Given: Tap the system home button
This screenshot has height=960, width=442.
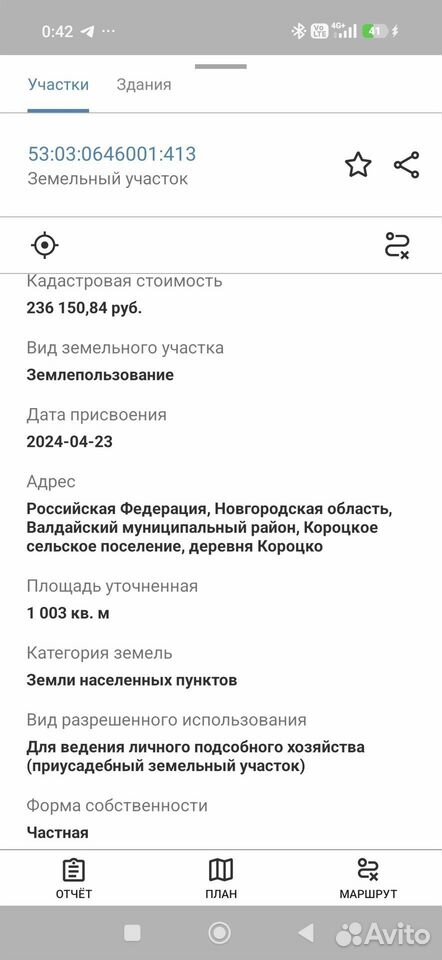Looking at the screenshot, I should [x=219, y=933].
